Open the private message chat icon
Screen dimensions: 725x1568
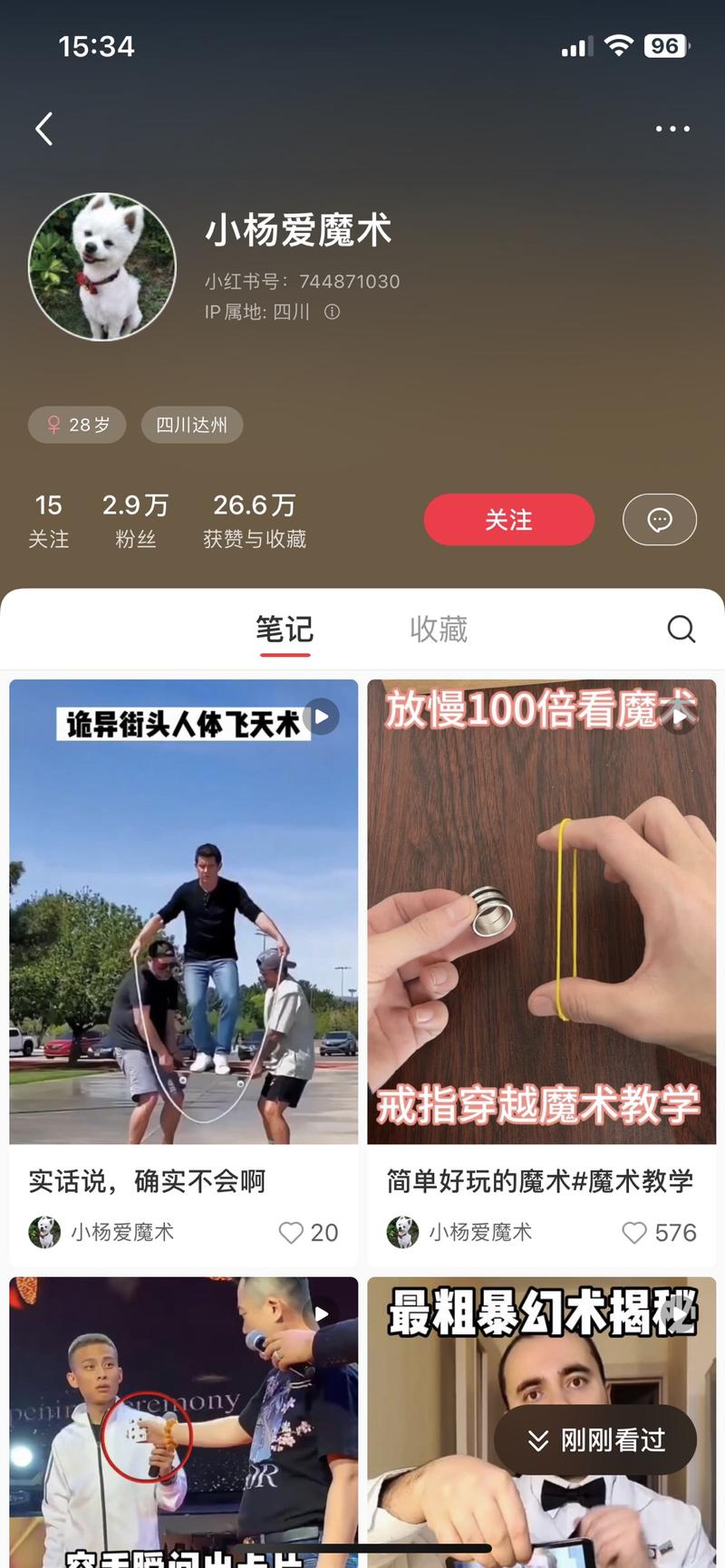click(659, 520)
